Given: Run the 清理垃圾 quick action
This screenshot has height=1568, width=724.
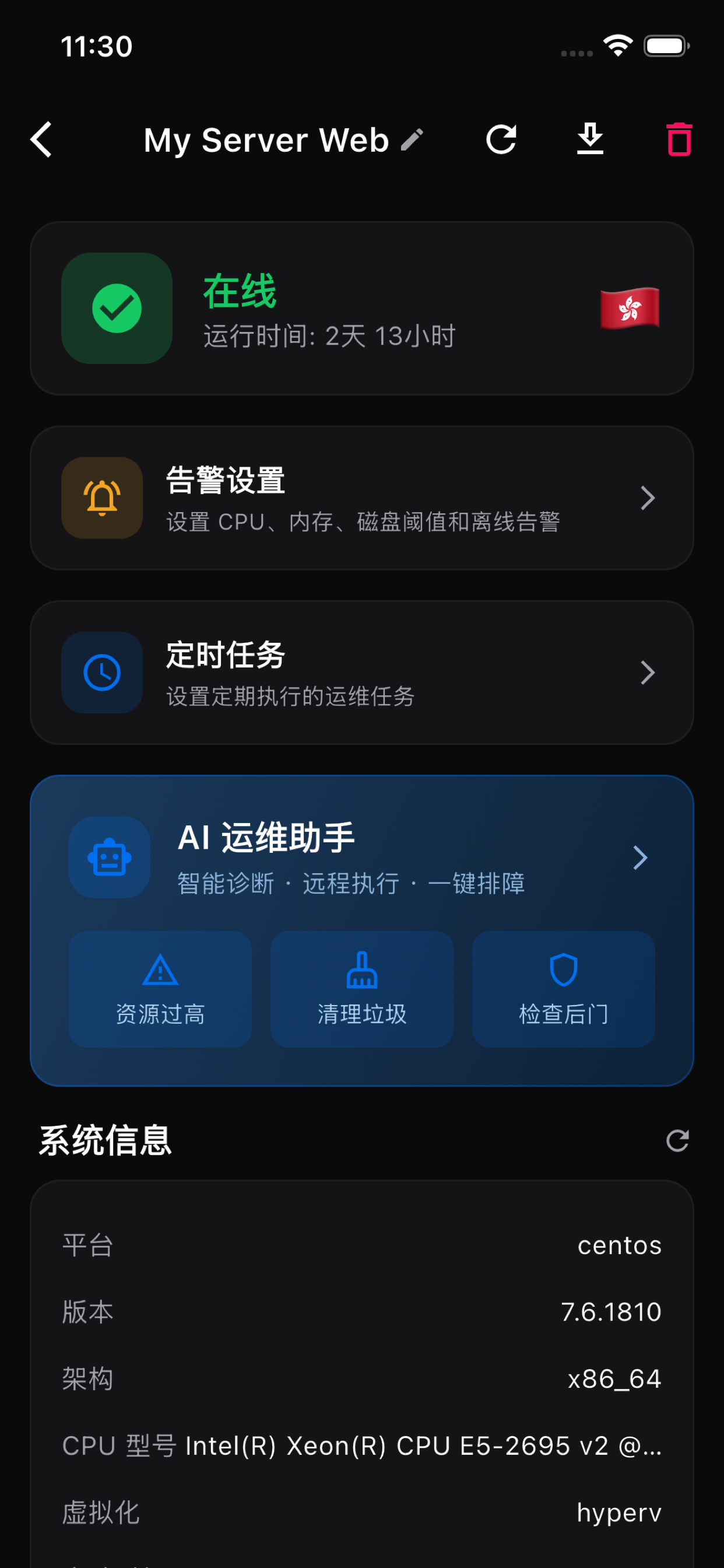Looking at the screenshot, I should [x=361, y=989].
